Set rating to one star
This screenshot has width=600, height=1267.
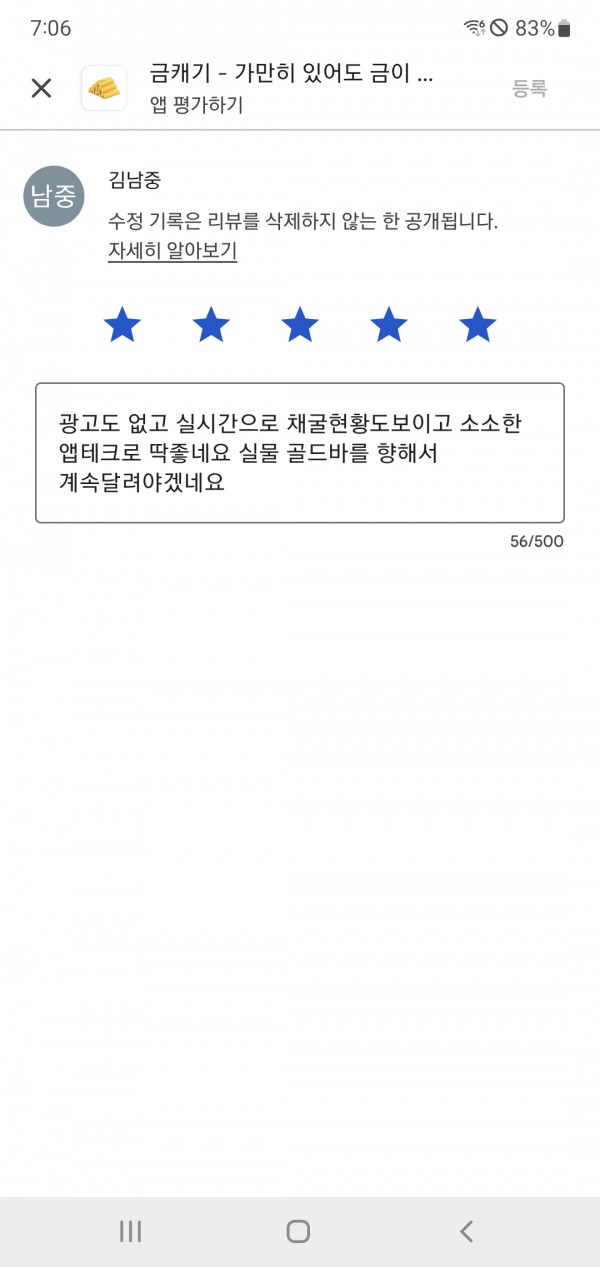[x=122, y=325]
